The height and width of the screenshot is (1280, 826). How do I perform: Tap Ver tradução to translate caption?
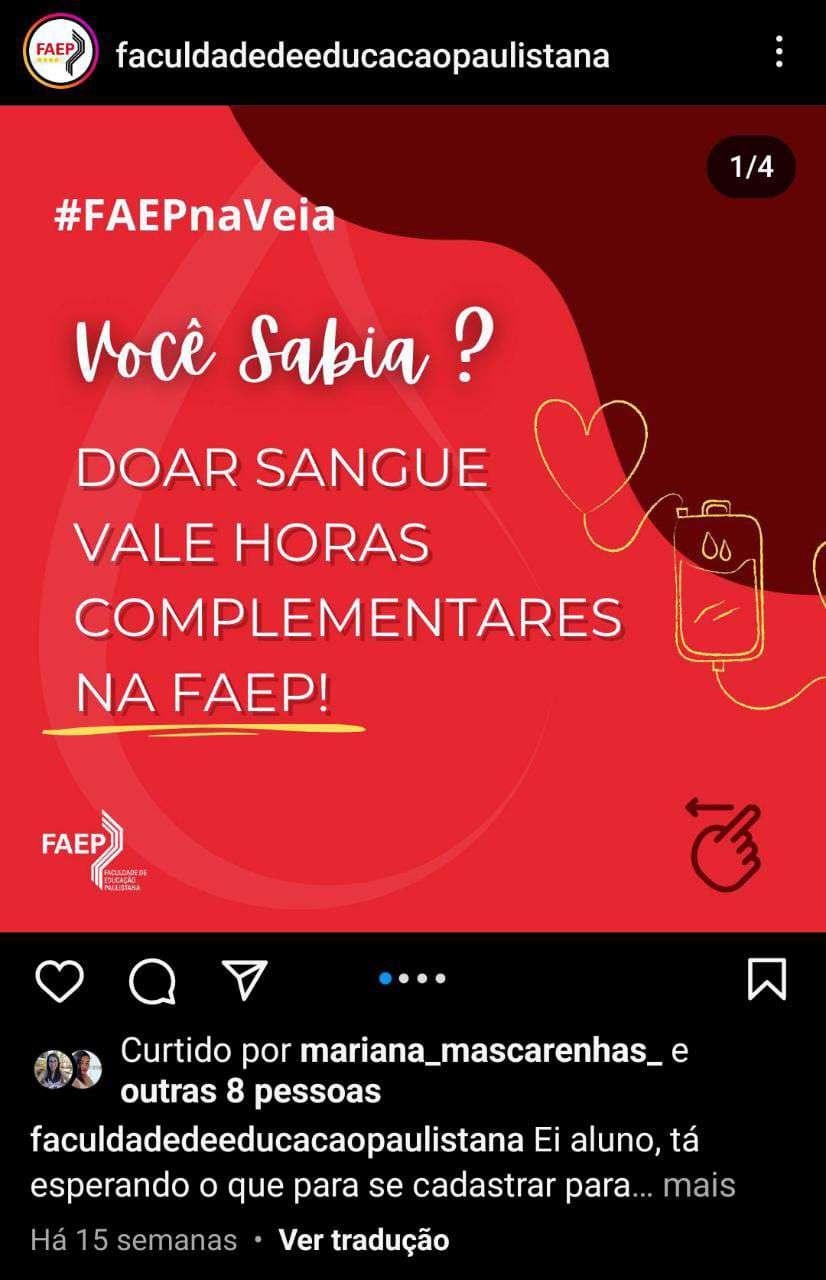[x=364, y=1241]
